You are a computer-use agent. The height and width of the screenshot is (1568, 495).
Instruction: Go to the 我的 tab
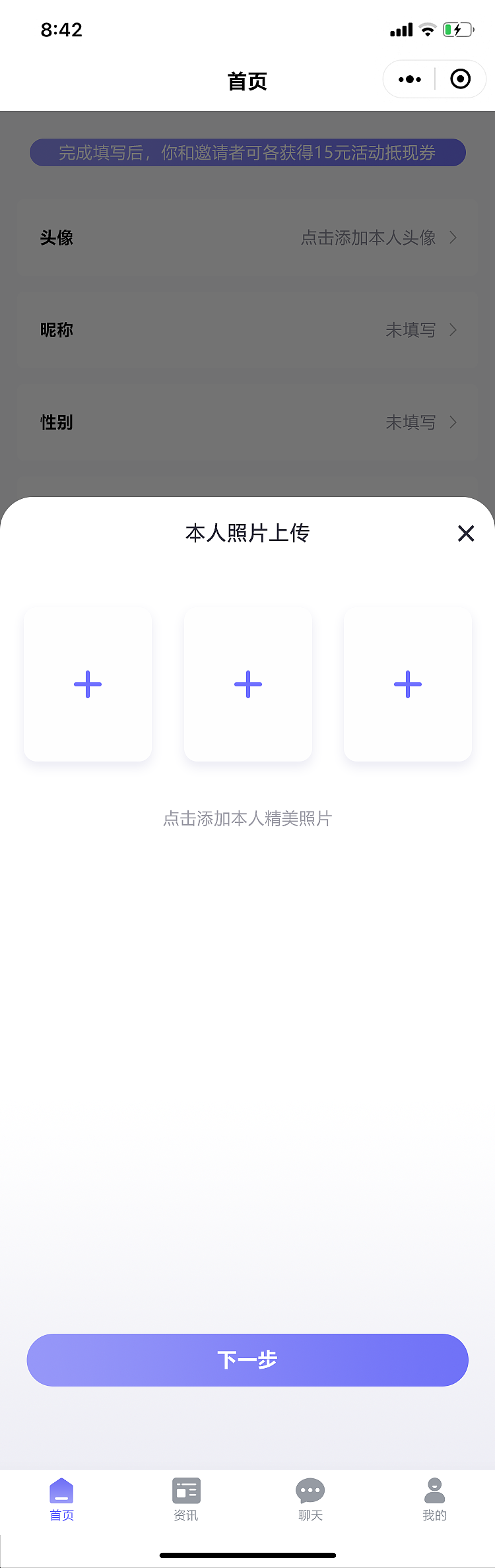coord(434,1499)
